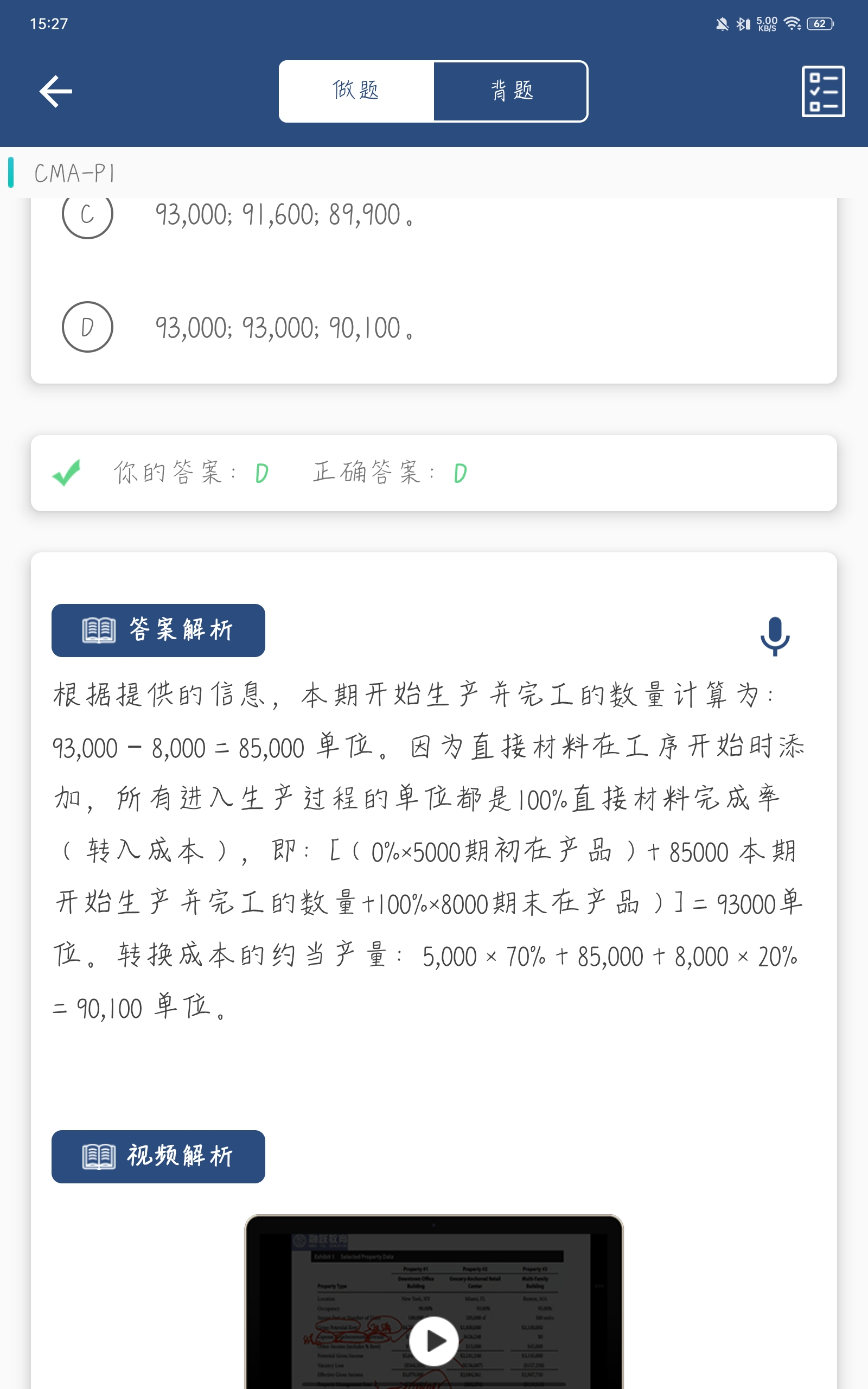Play the video explanation
Screen dimensions: 868x1389
pyautogui.click(x=433, y=1341)
